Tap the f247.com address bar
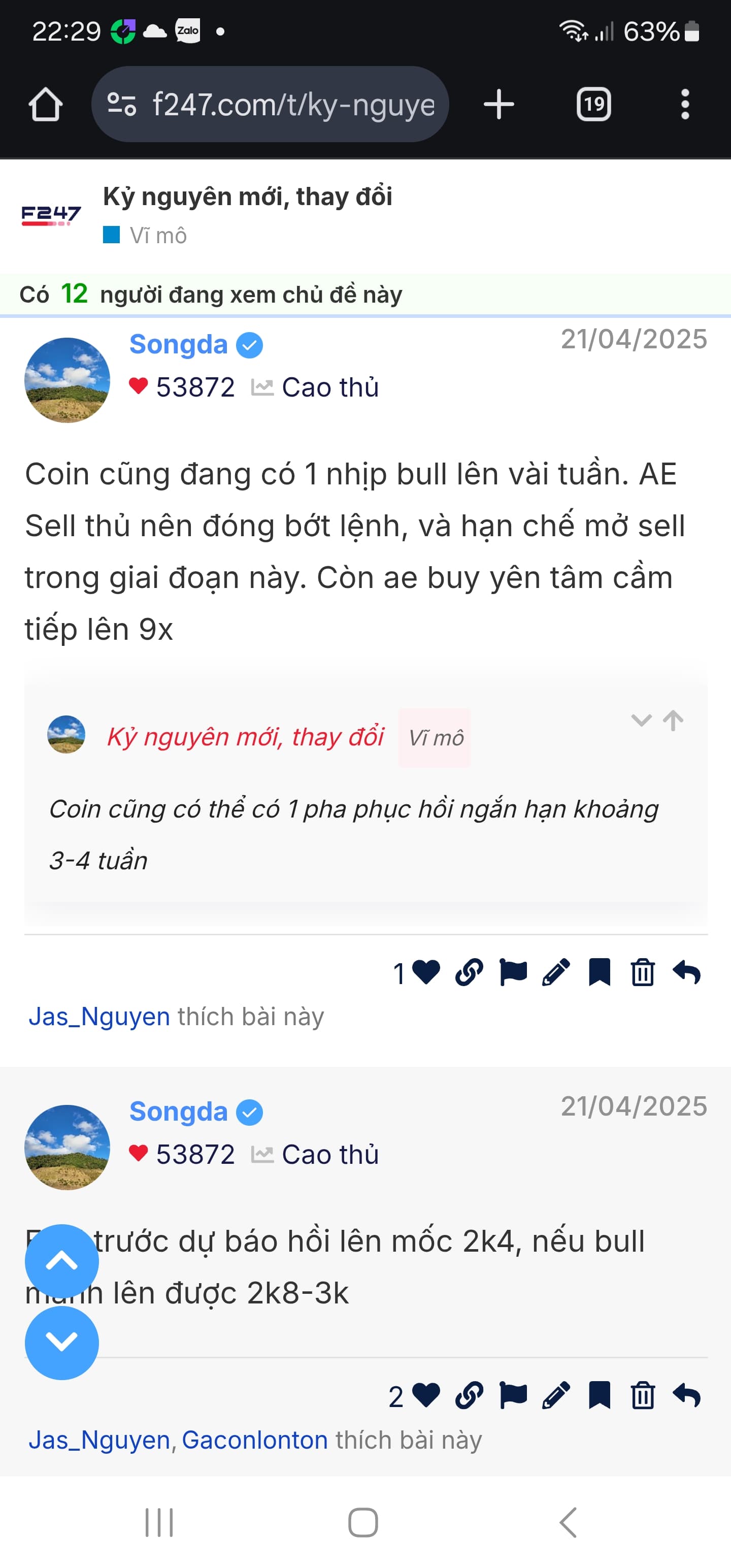Viewport: 731px width, 1568px height. pyautogui.click(x=270, y=104)
